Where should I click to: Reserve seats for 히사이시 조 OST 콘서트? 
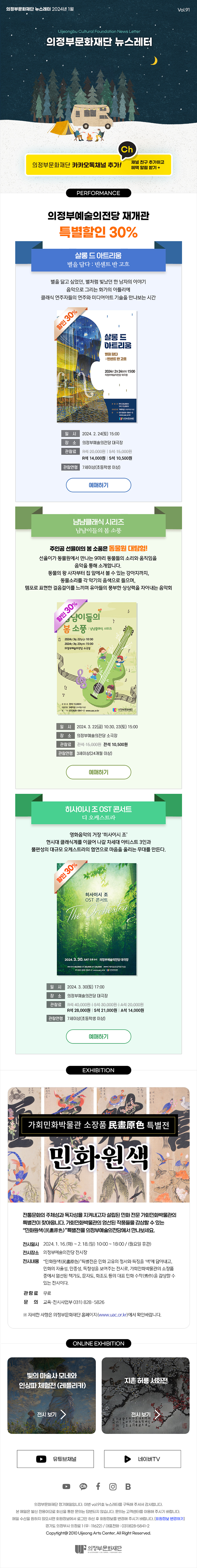coord(98,1036)
